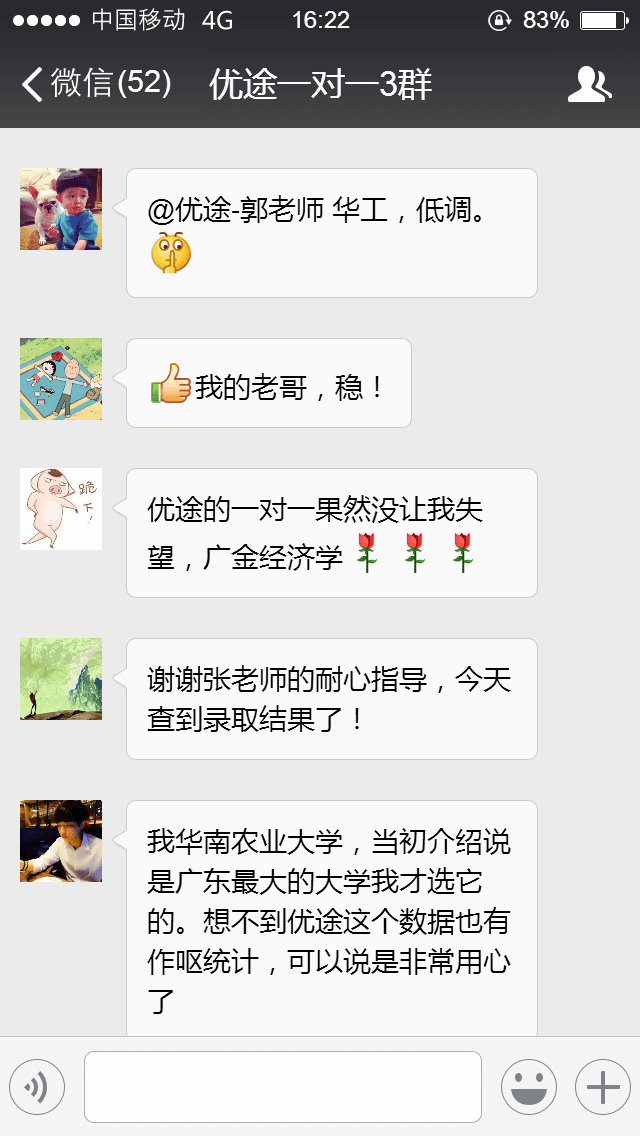640x1136 pixels.
Task: Open the avatar of the sender thanking 张老师
Action: click(61, 679)
